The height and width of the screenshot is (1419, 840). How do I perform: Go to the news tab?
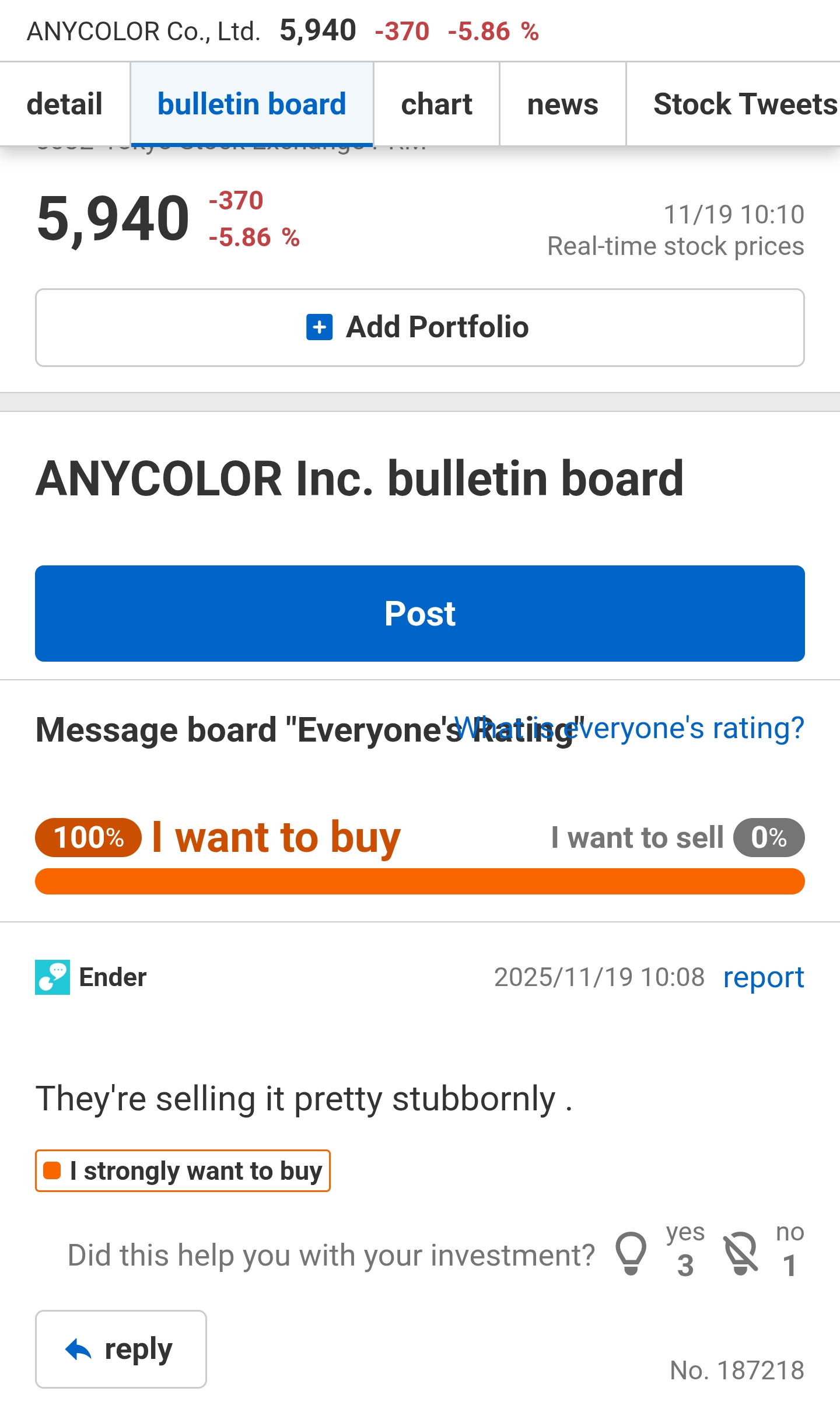tap(562, 104)
